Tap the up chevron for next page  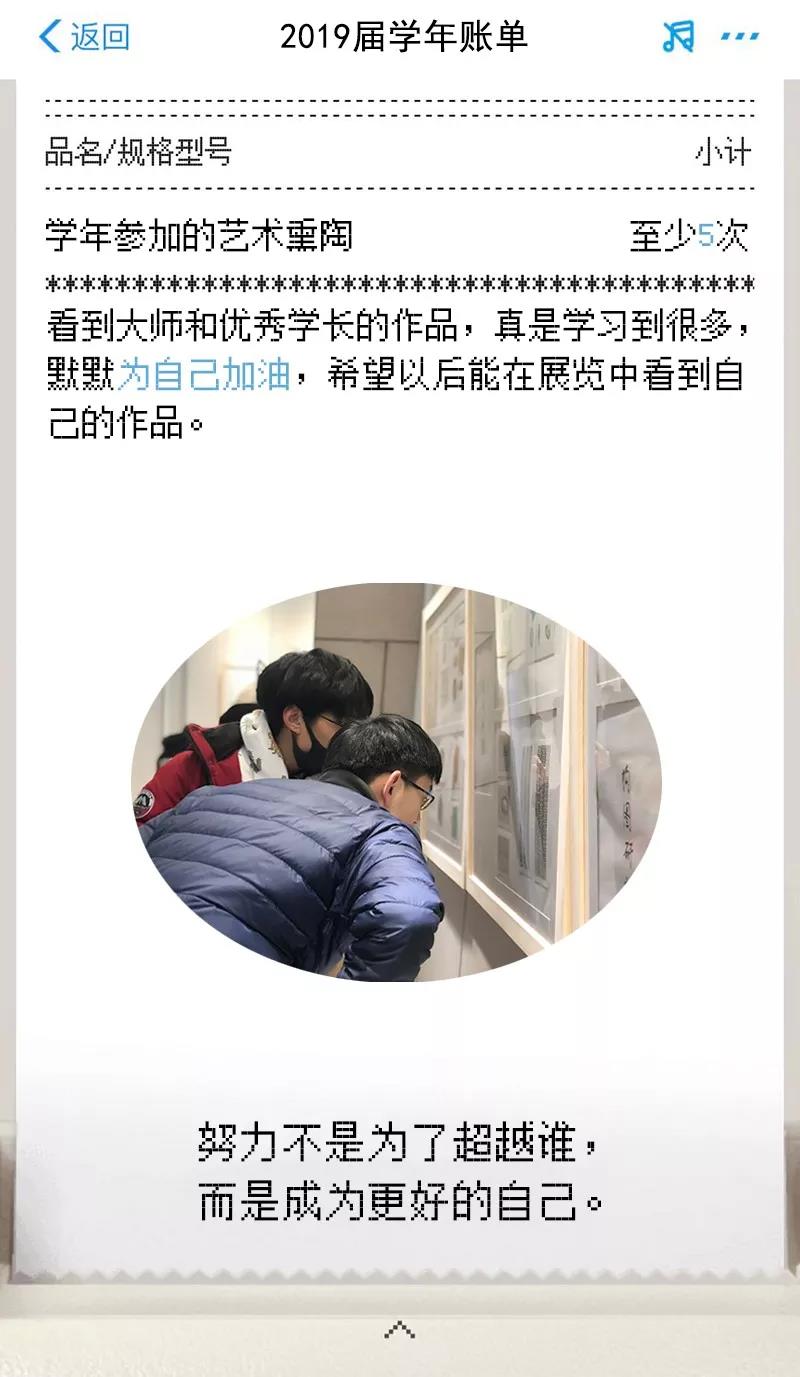(x=400, y=1330)
